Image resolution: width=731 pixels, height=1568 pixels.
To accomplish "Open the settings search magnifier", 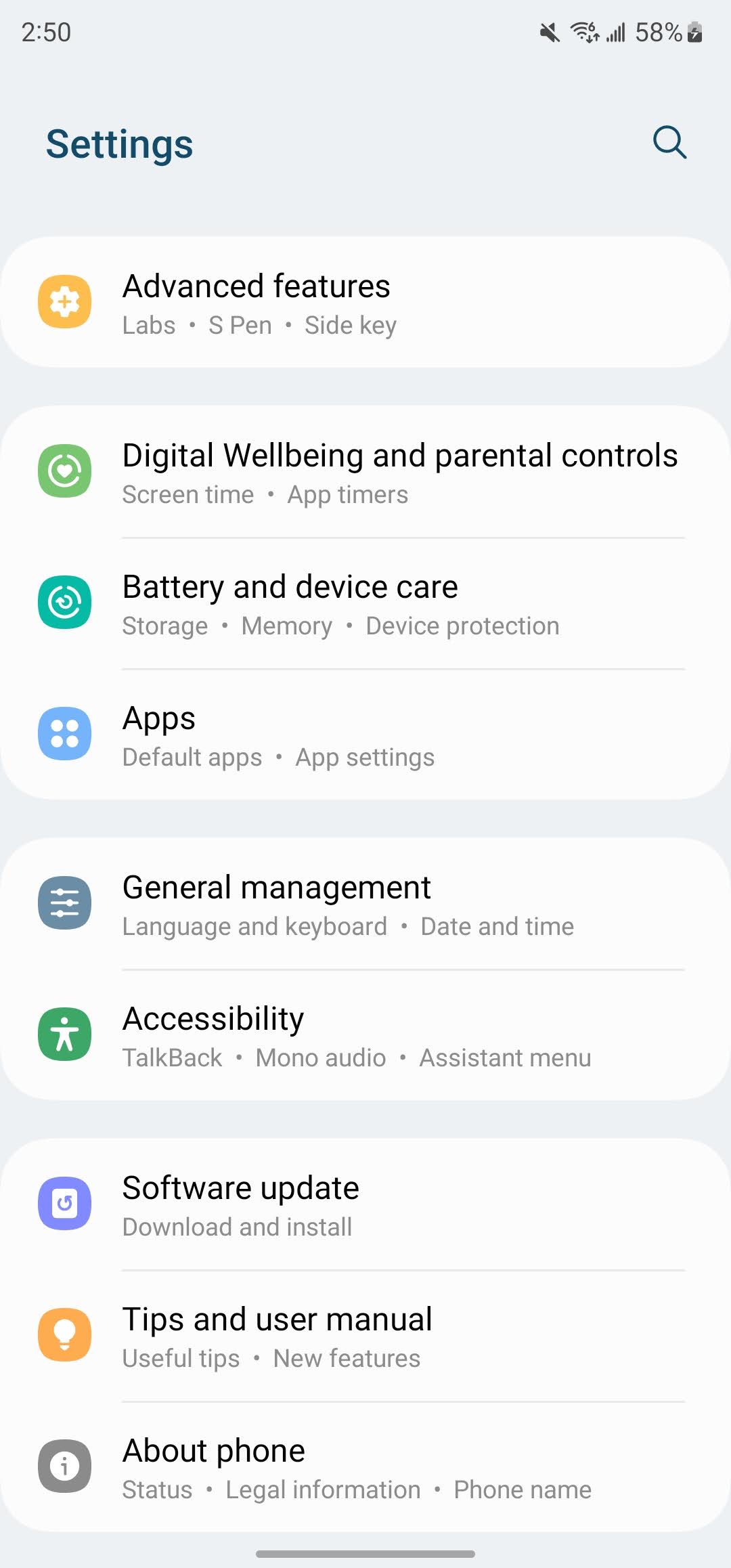I will 669,142.
